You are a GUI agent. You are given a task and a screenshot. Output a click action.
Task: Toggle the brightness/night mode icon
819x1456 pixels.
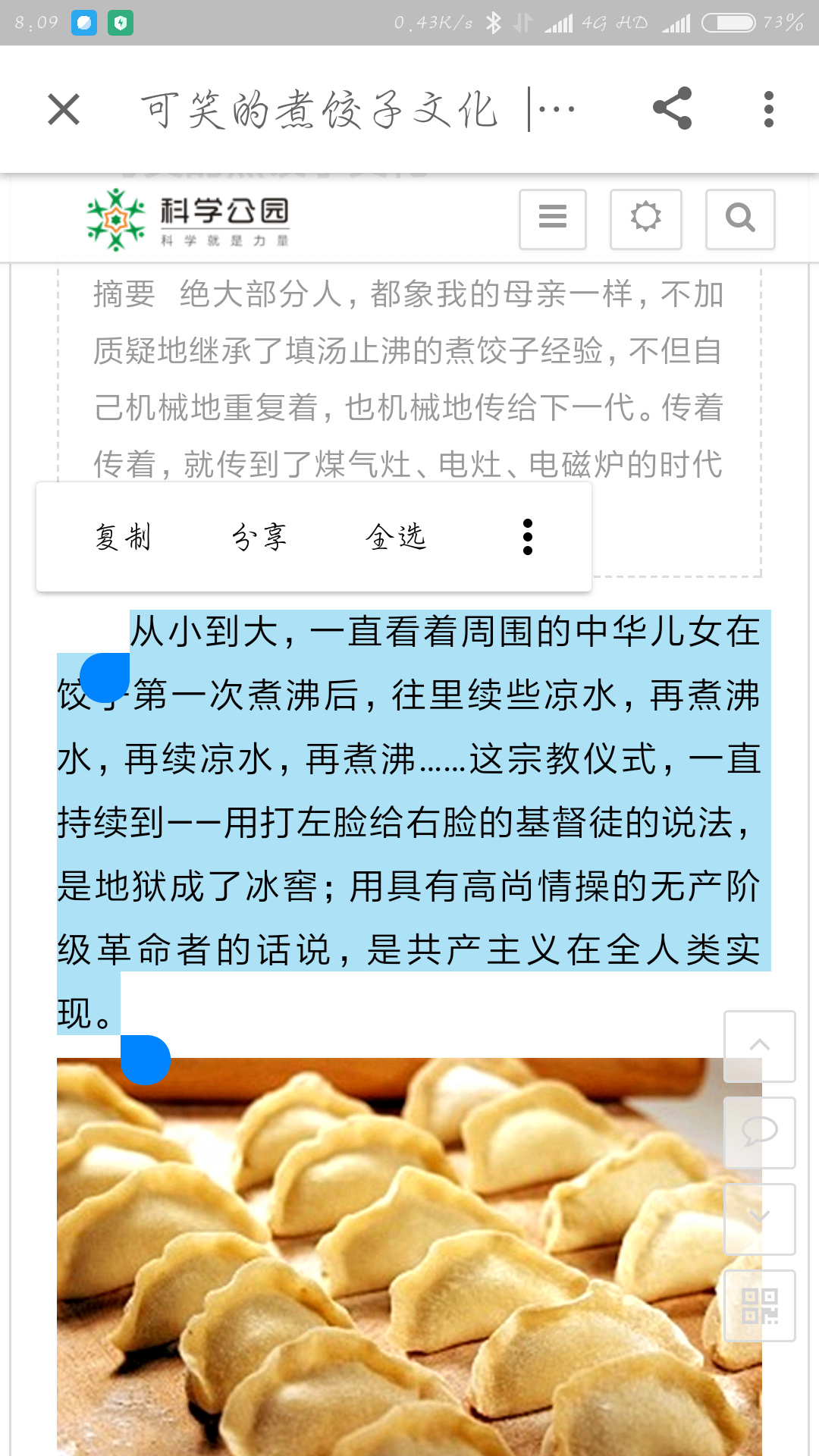(645, 219)
